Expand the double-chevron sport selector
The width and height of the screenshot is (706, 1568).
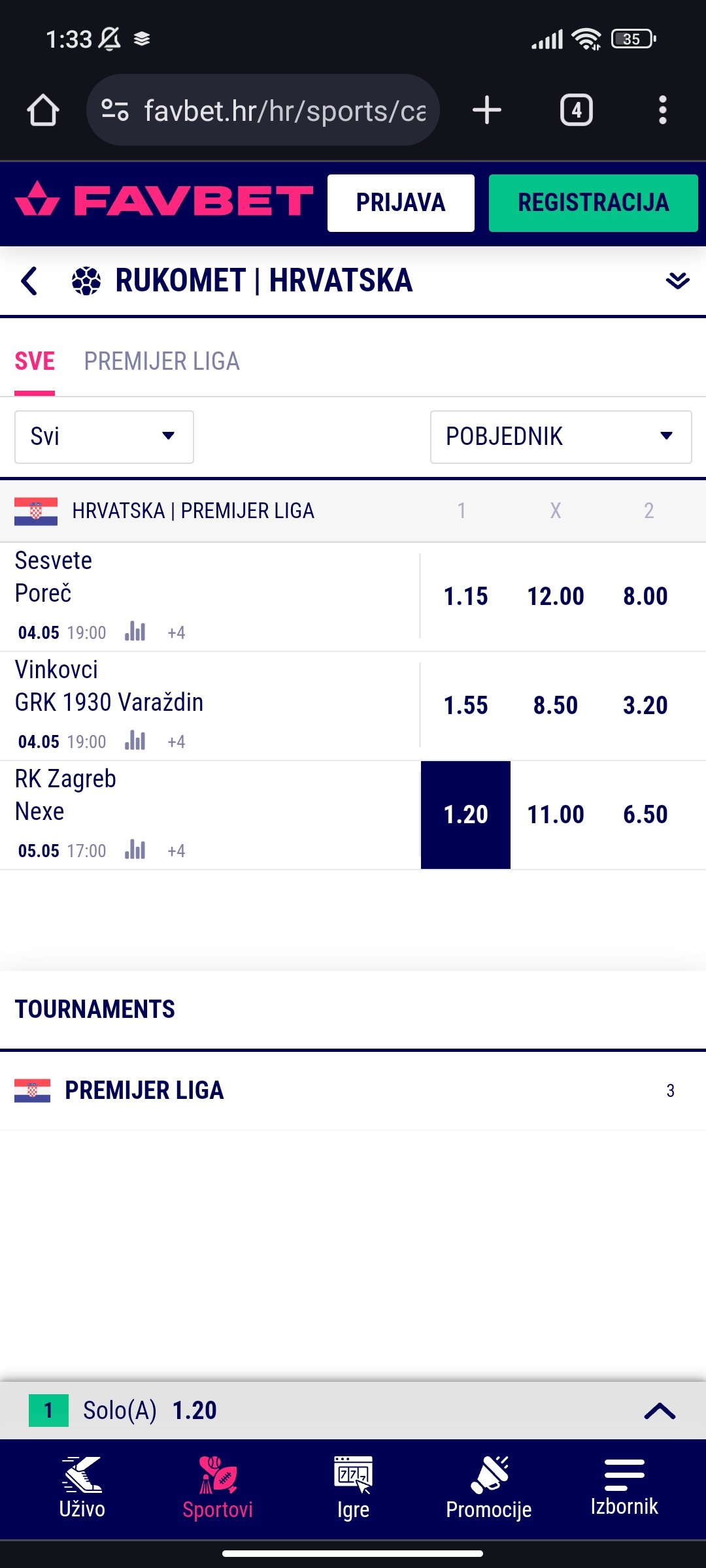point(677,281)
